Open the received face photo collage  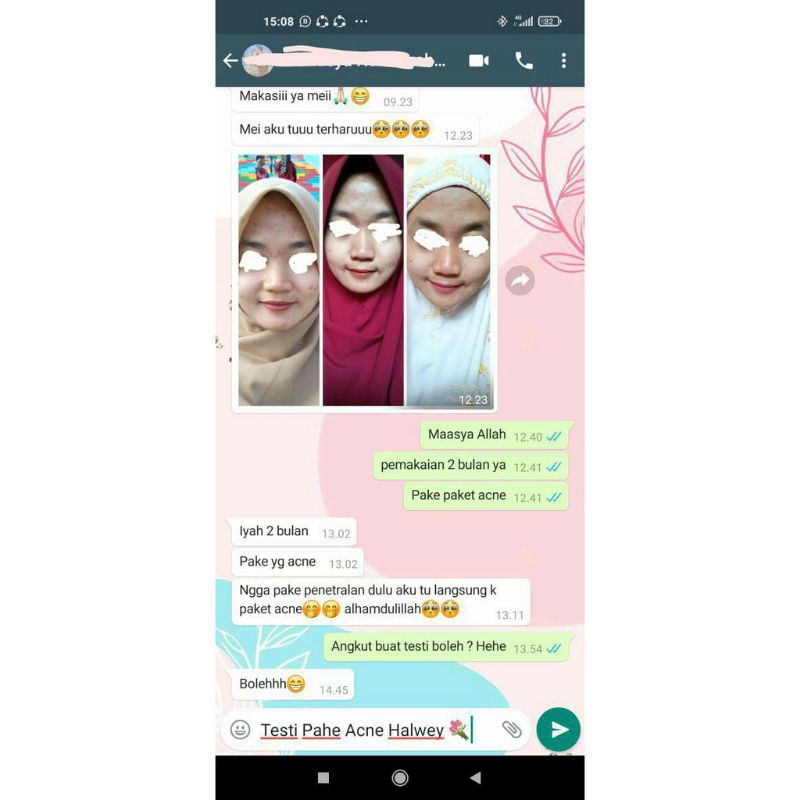364,280
